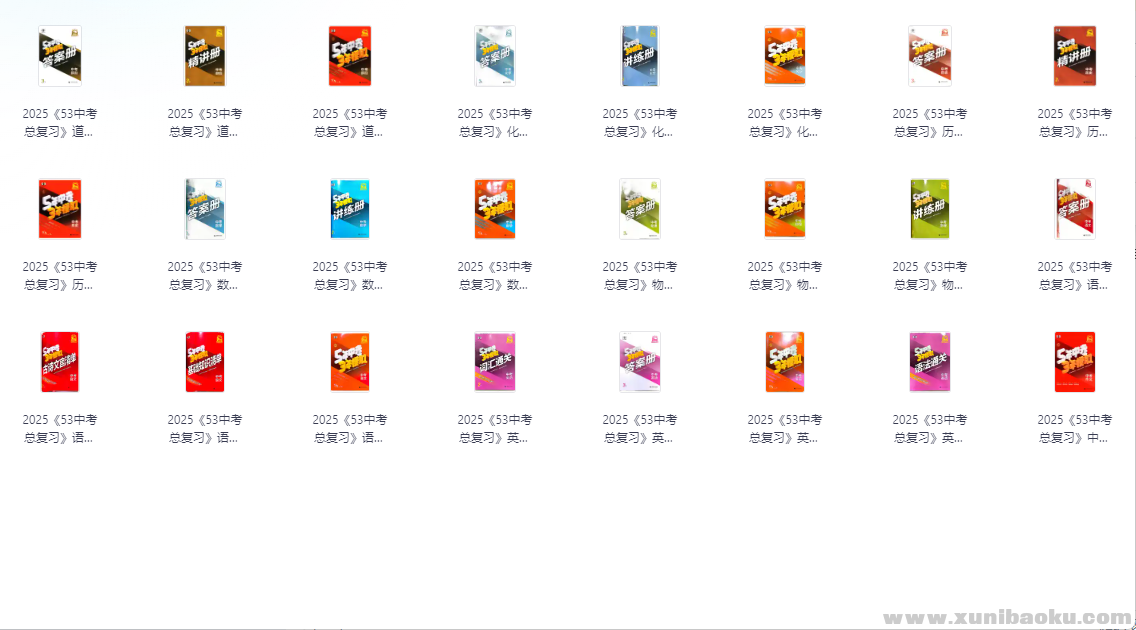The image size is (1136, 630).
Task: View the 语… 基础知识清单 cover file
Action: point(205,362)
